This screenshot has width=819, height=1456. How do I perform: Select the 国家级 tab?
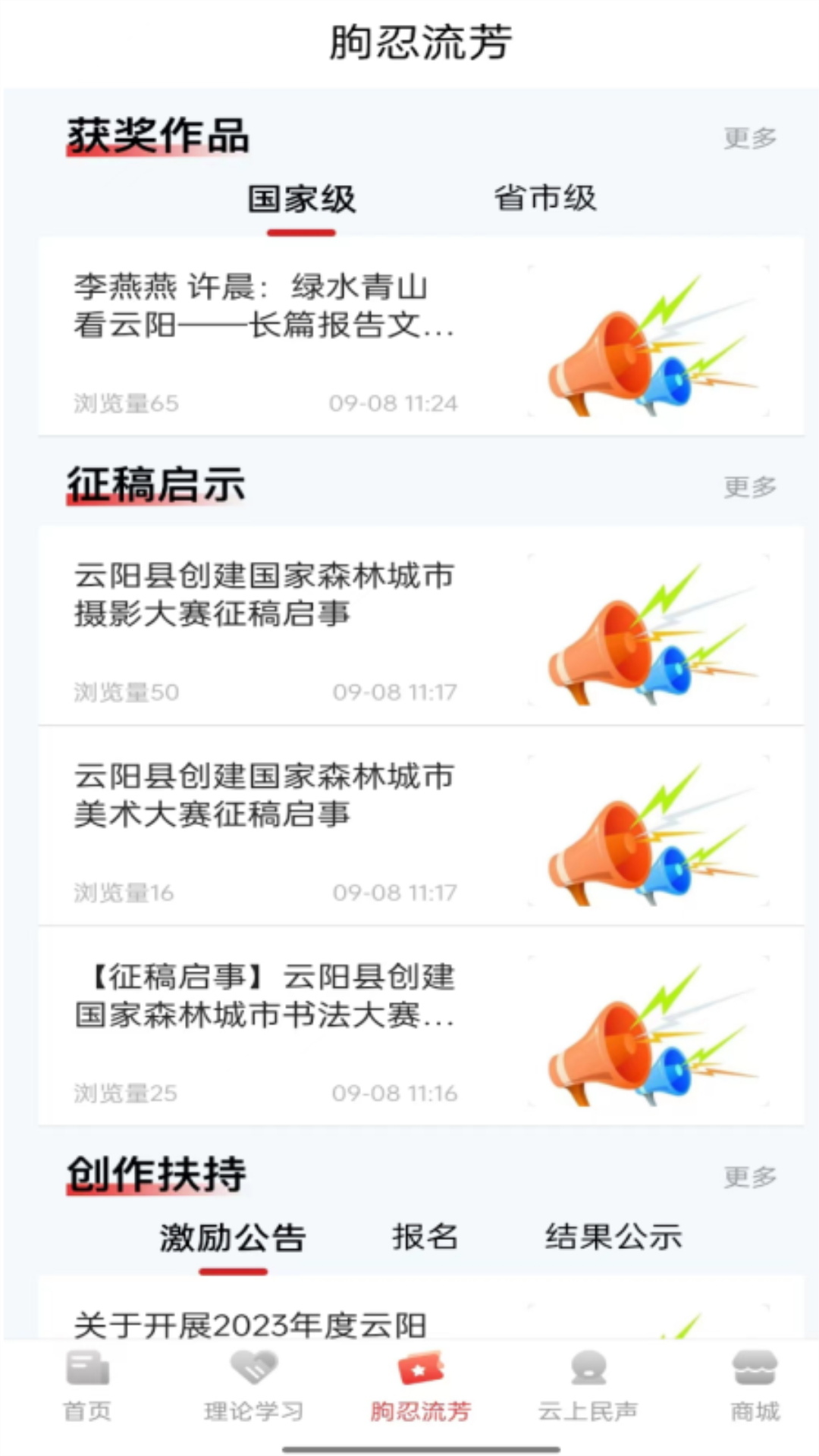(x=301, y=199)
